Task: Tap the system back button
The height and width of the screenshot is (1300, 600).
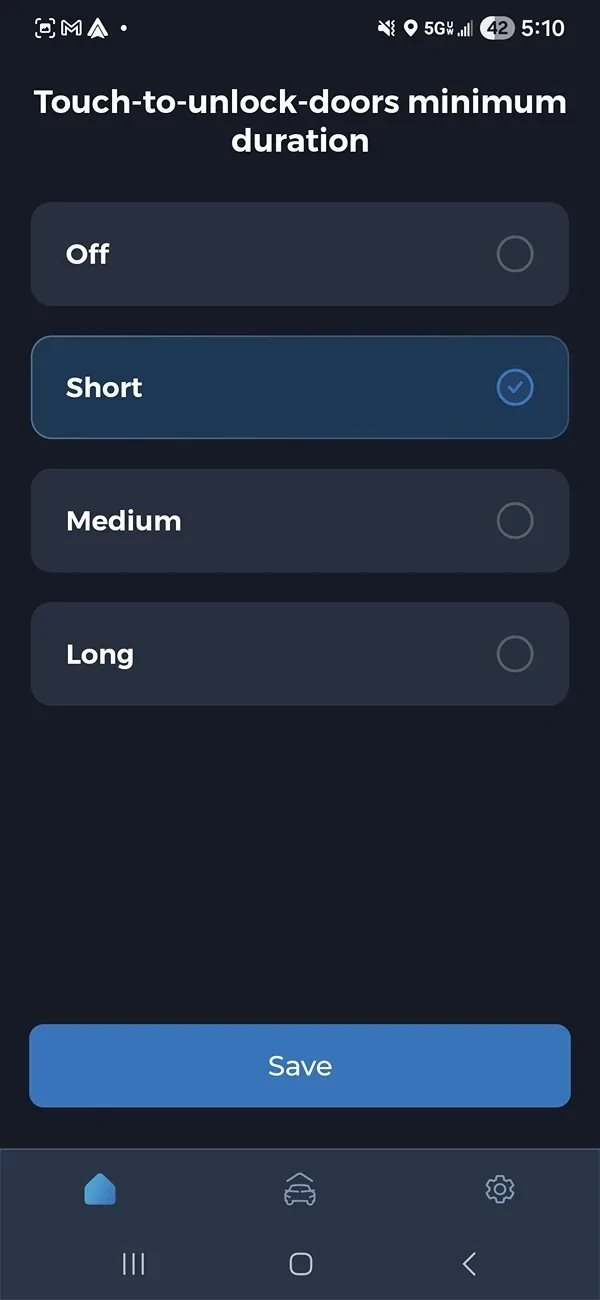Action: pos(469,1264)
